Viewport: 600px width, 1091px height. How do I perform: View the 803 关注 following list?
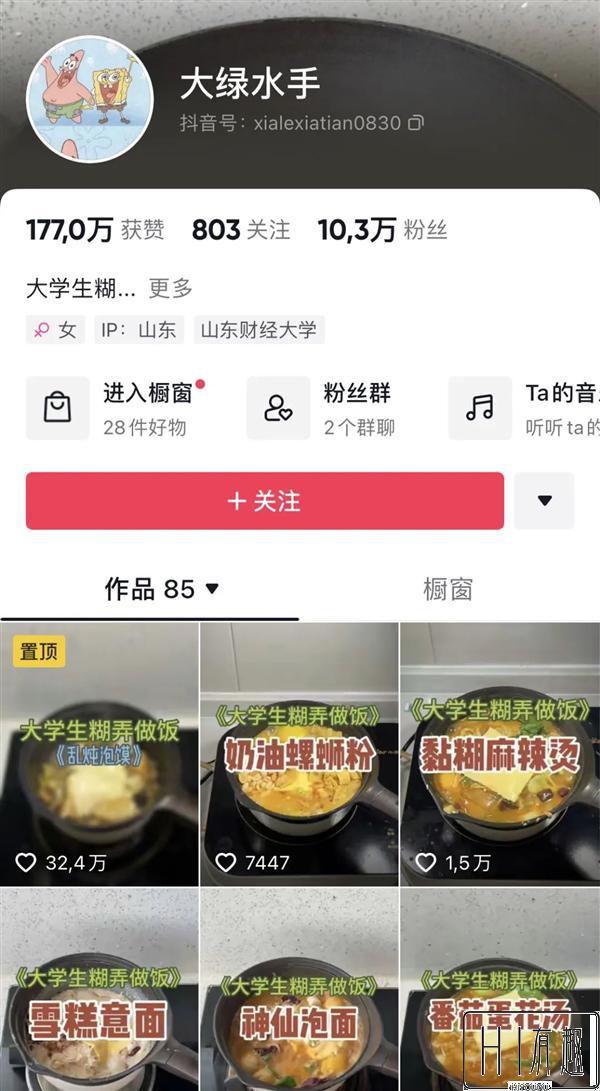[240, 231]
